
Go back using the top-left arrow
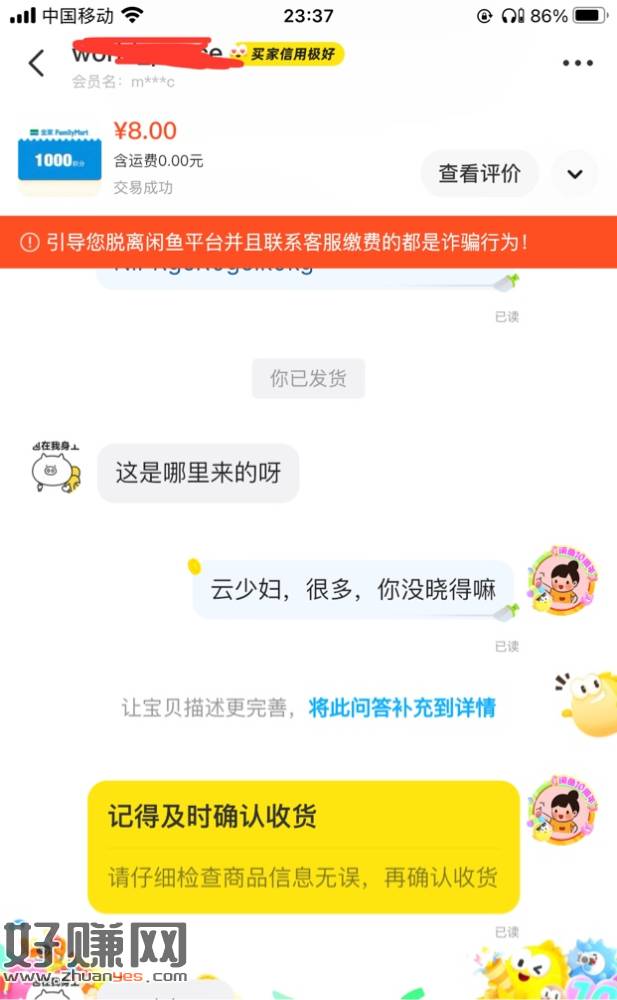[37, 63]
